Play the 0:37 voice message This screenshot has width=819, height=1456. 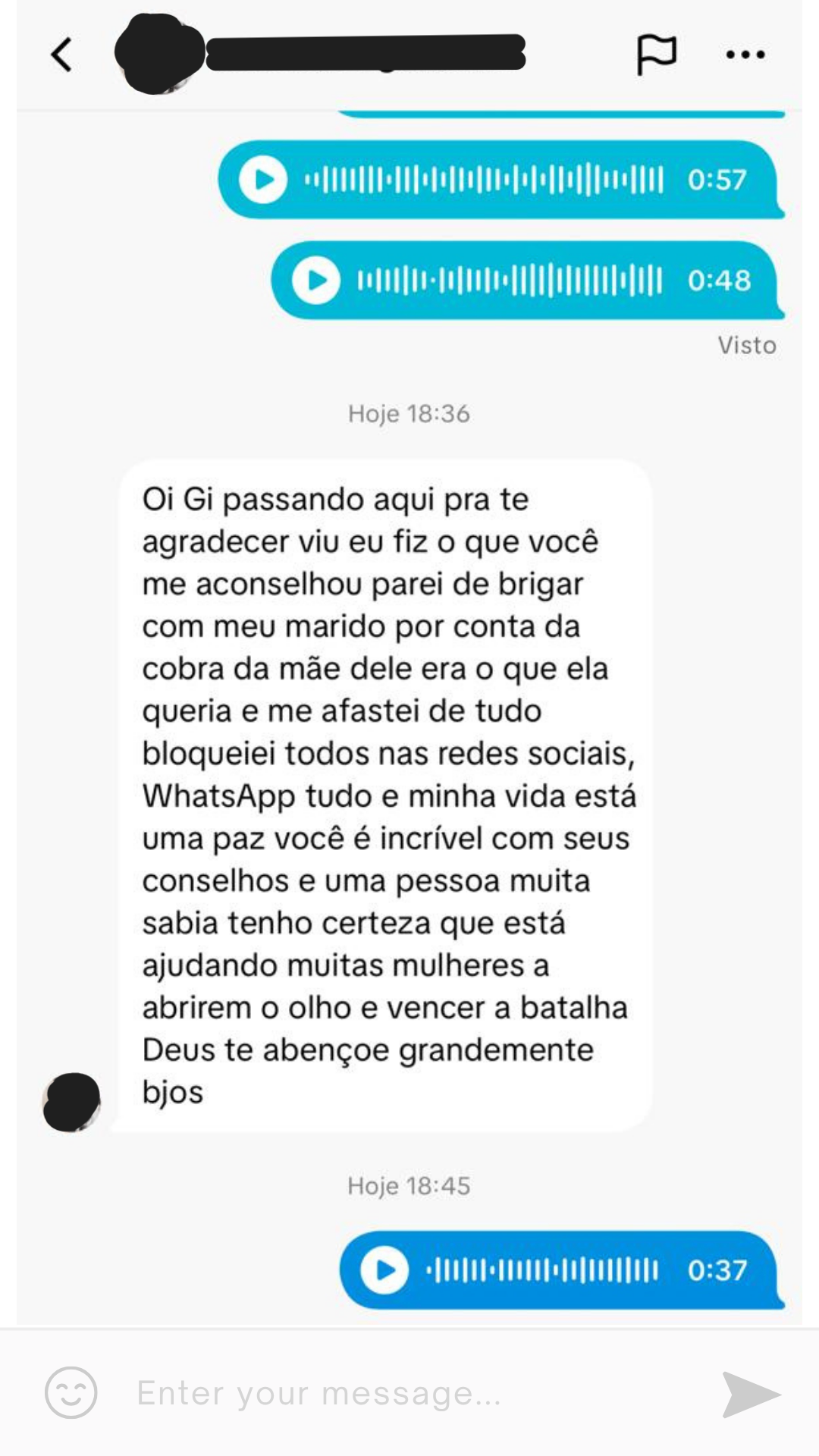coord(384,1269)
